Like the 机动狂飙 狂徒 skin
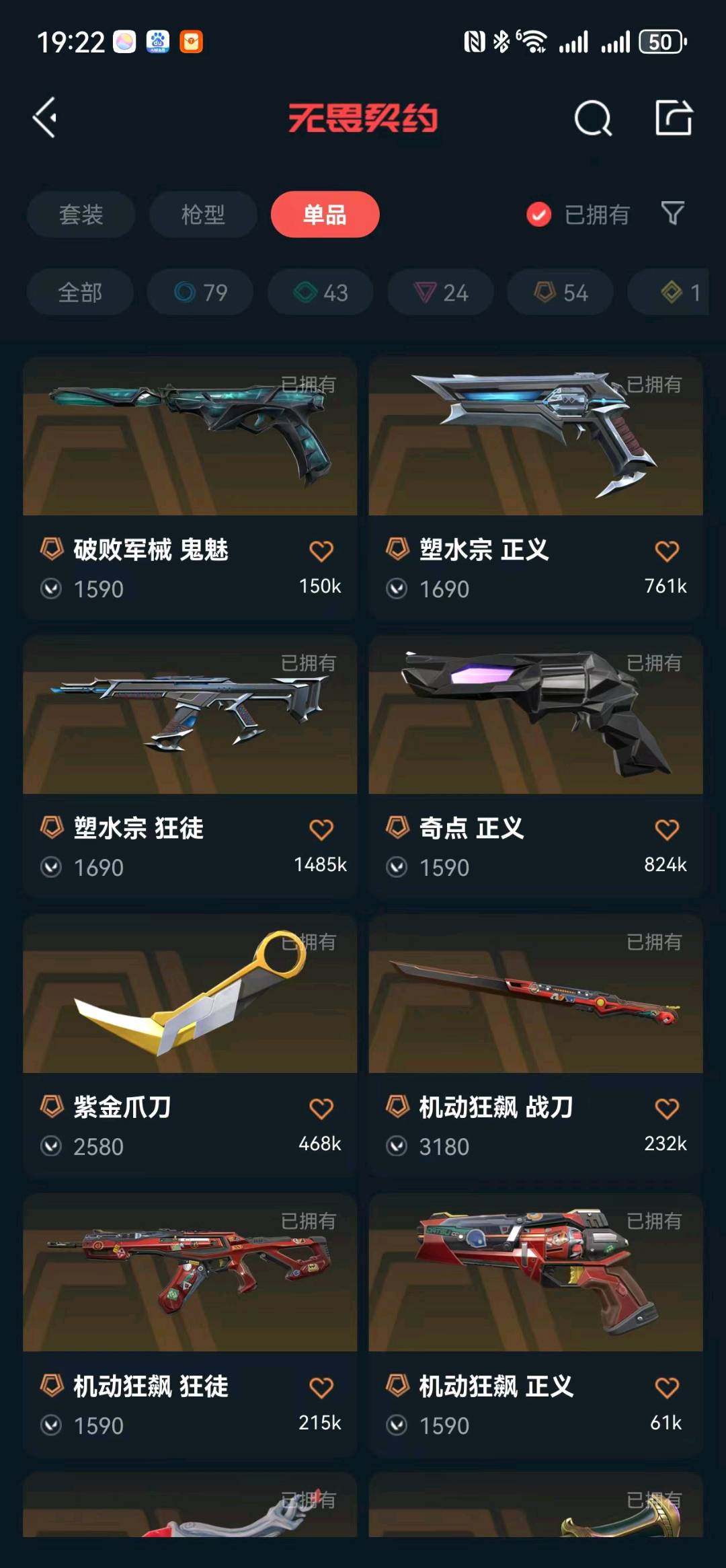The image size is (726, 1568). click(x=321, y=1388)
